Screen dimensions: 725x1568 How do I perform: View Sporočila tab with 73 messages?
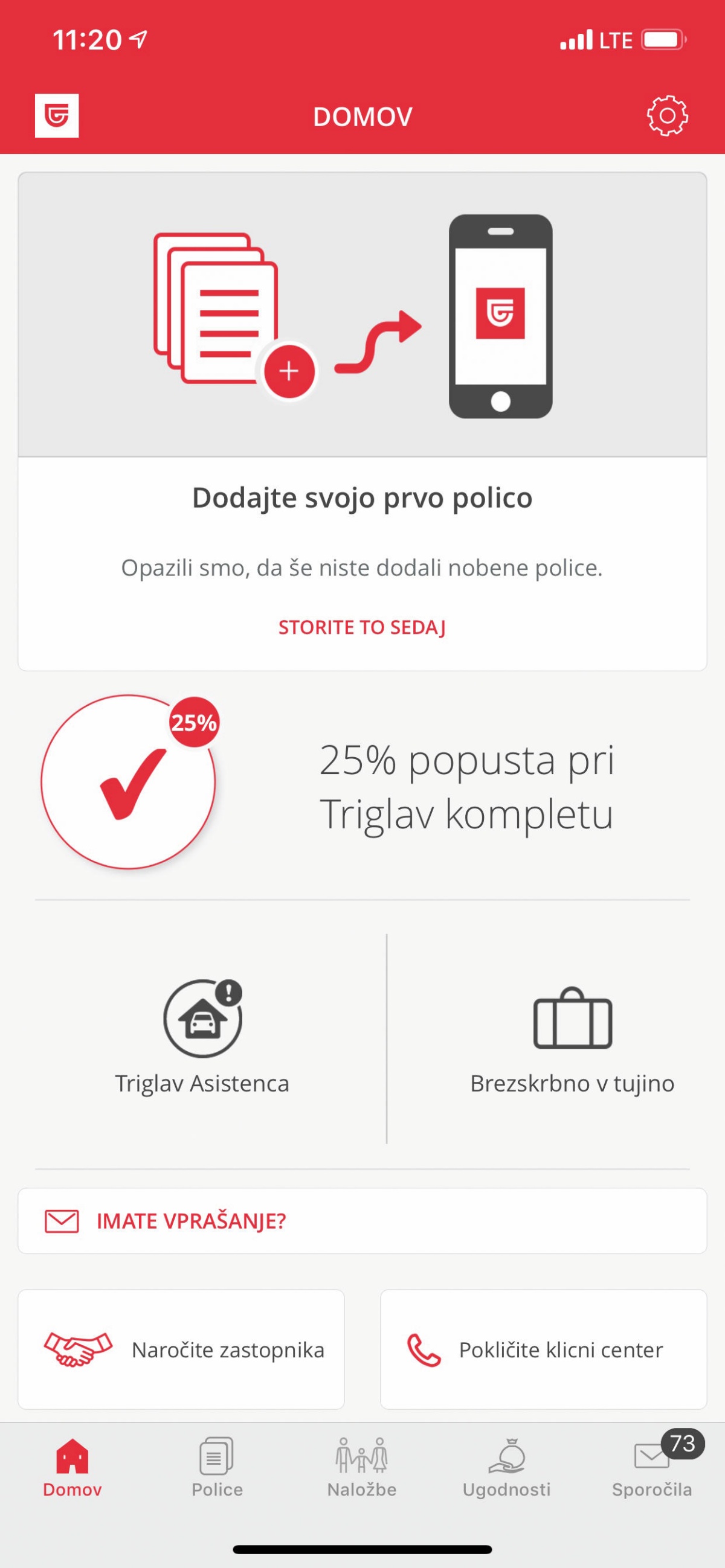click(x=652, y=1466)
